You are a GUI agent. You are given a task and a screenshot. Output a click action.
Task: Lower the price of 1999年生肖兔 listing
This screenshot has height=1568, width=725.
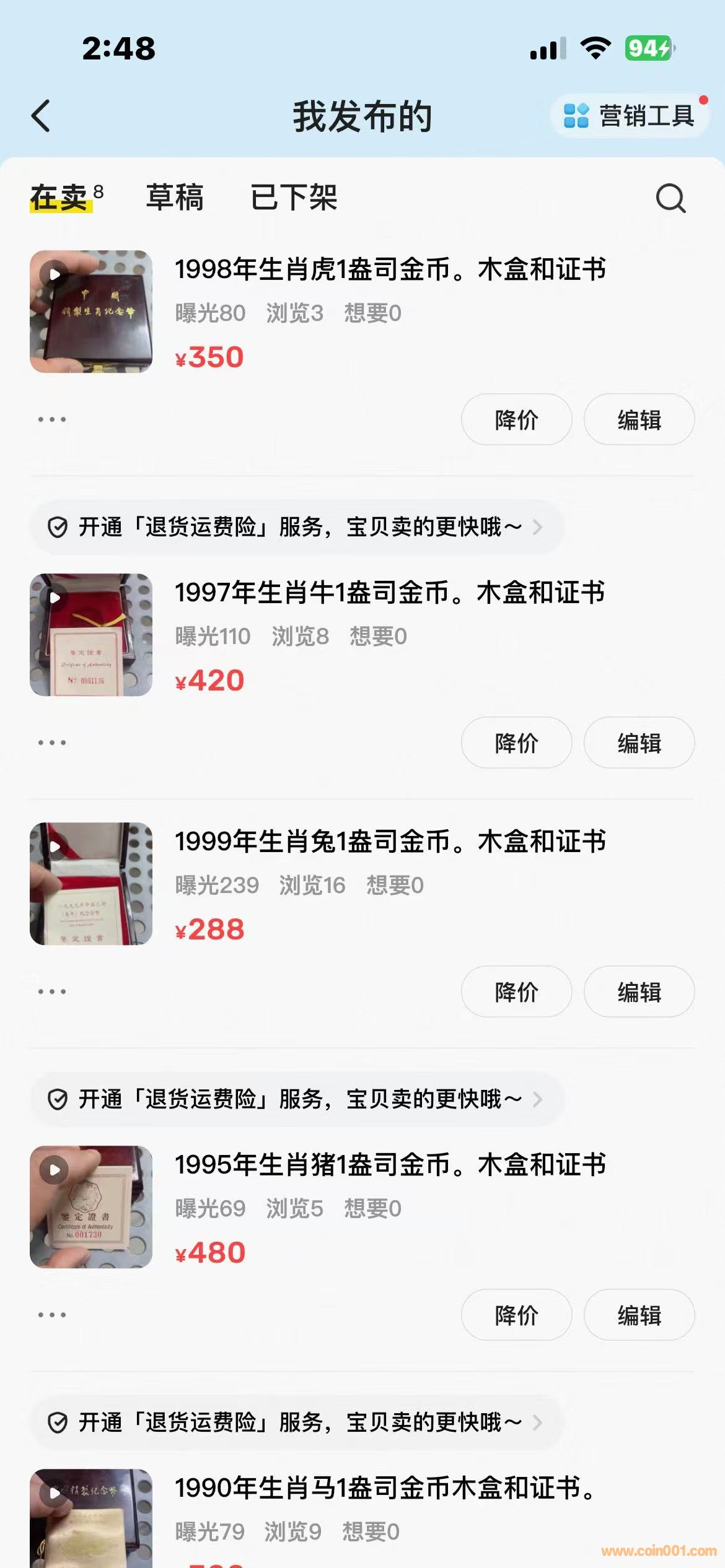(516, 991)
